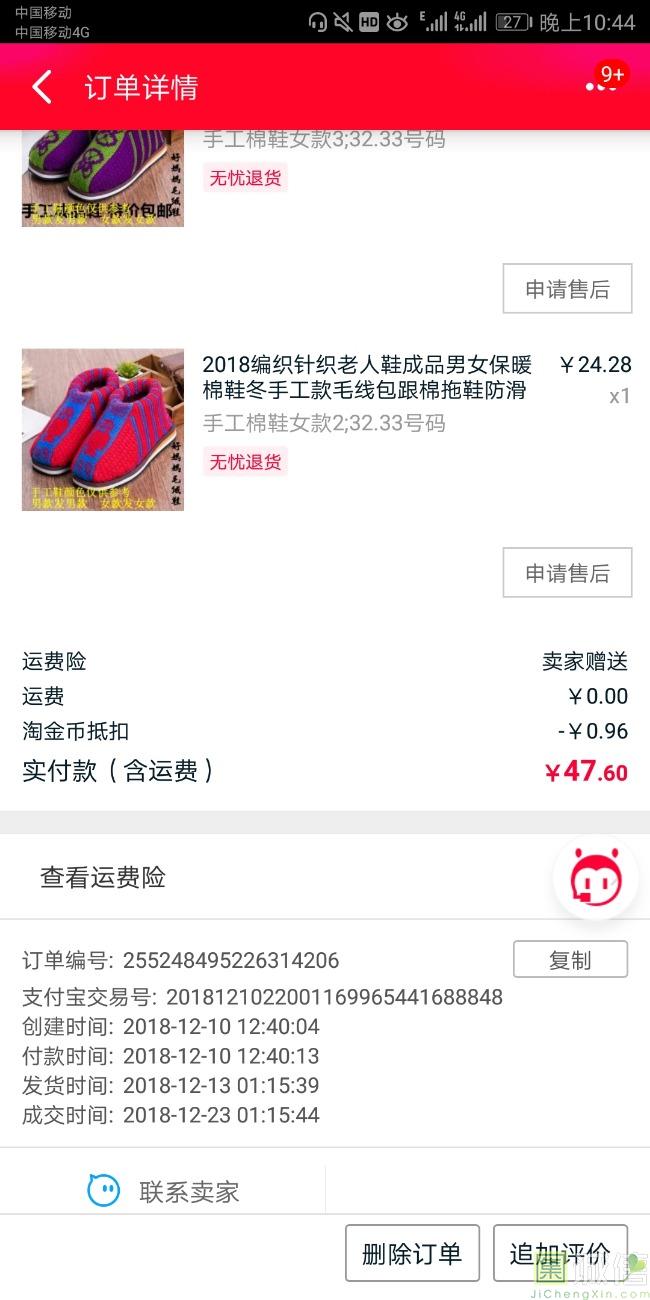This screenshot has height=1300, width=650.
Task: Tap 申请售后 for 手工棉鞋女款2 item
Action: pos(567,573)
